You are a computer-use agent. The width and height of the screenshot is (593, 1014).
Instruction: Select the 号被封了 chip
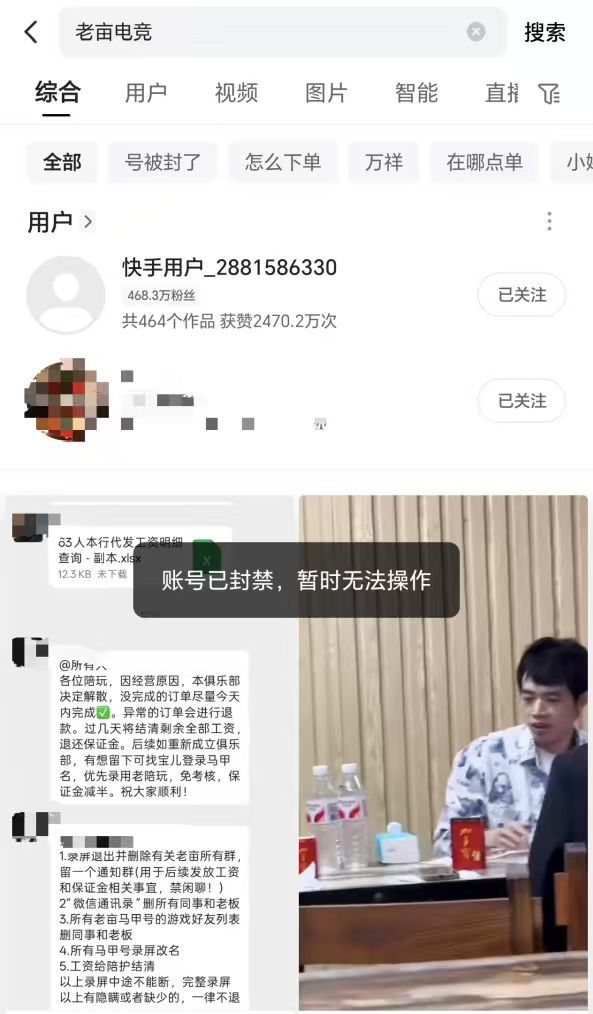pyautogui.click(x=162, y=162)
